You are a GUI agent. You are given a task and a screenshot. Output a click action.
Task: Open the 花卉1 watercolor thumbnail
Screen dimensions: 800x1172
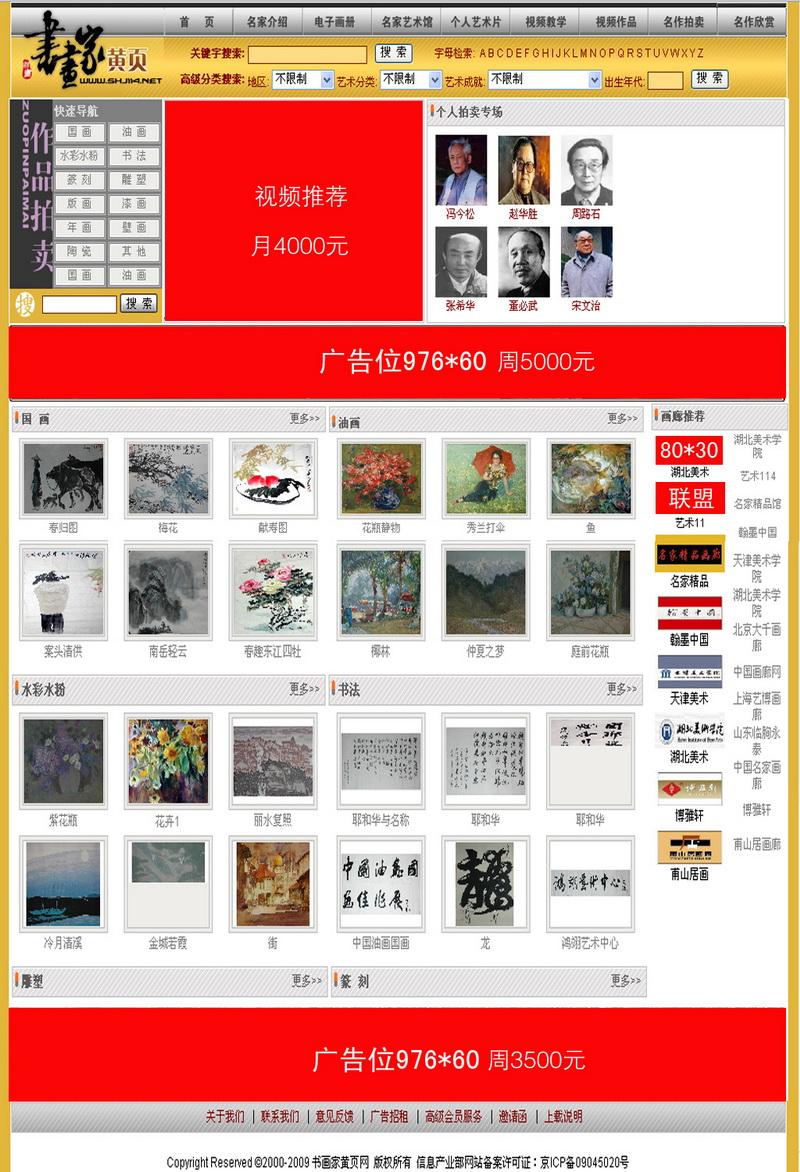click(x=167, y=761)
